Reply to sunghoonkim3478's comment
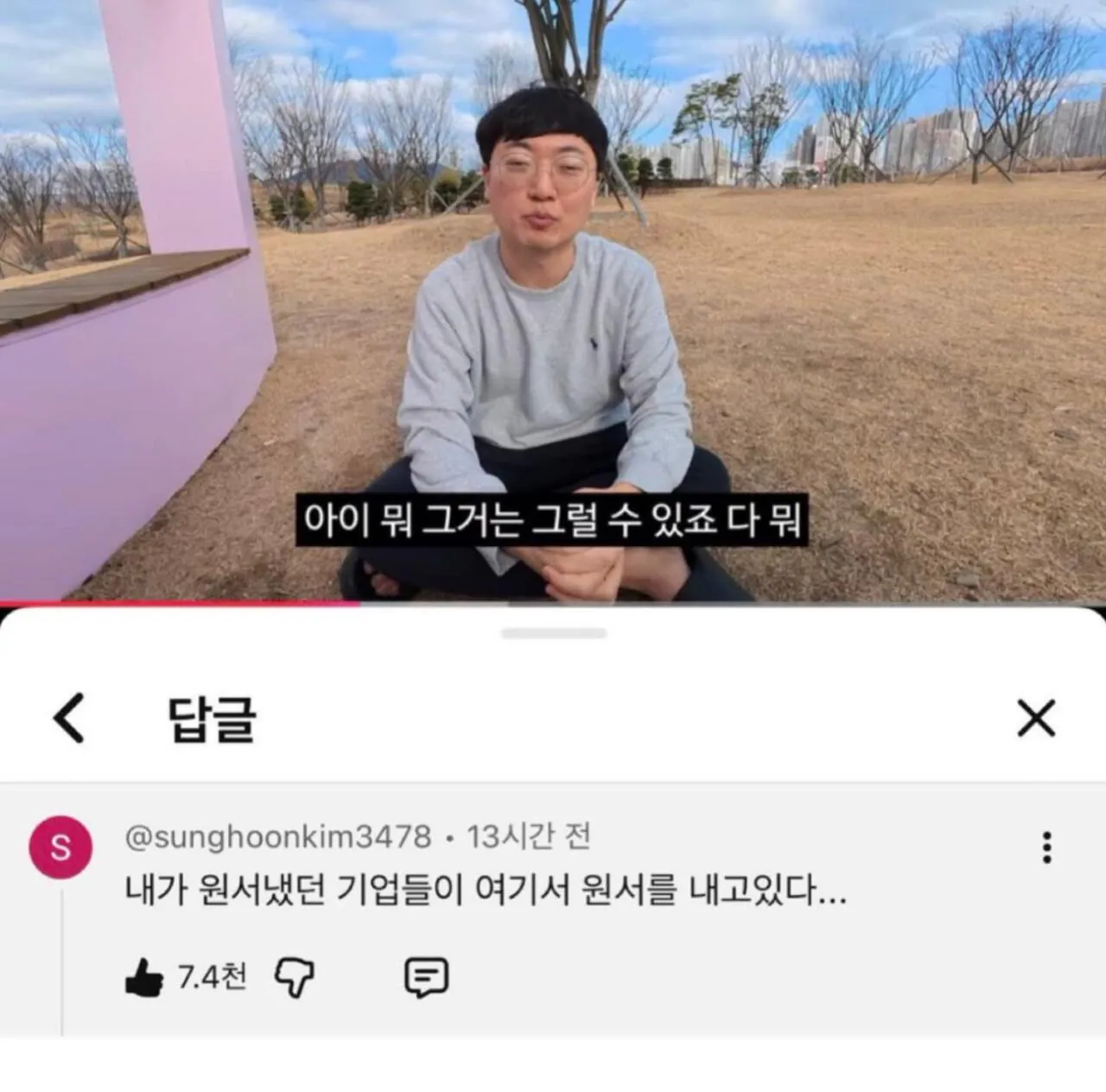Viewport: 1106px width, 1092px height. click(x=426, y=978)
